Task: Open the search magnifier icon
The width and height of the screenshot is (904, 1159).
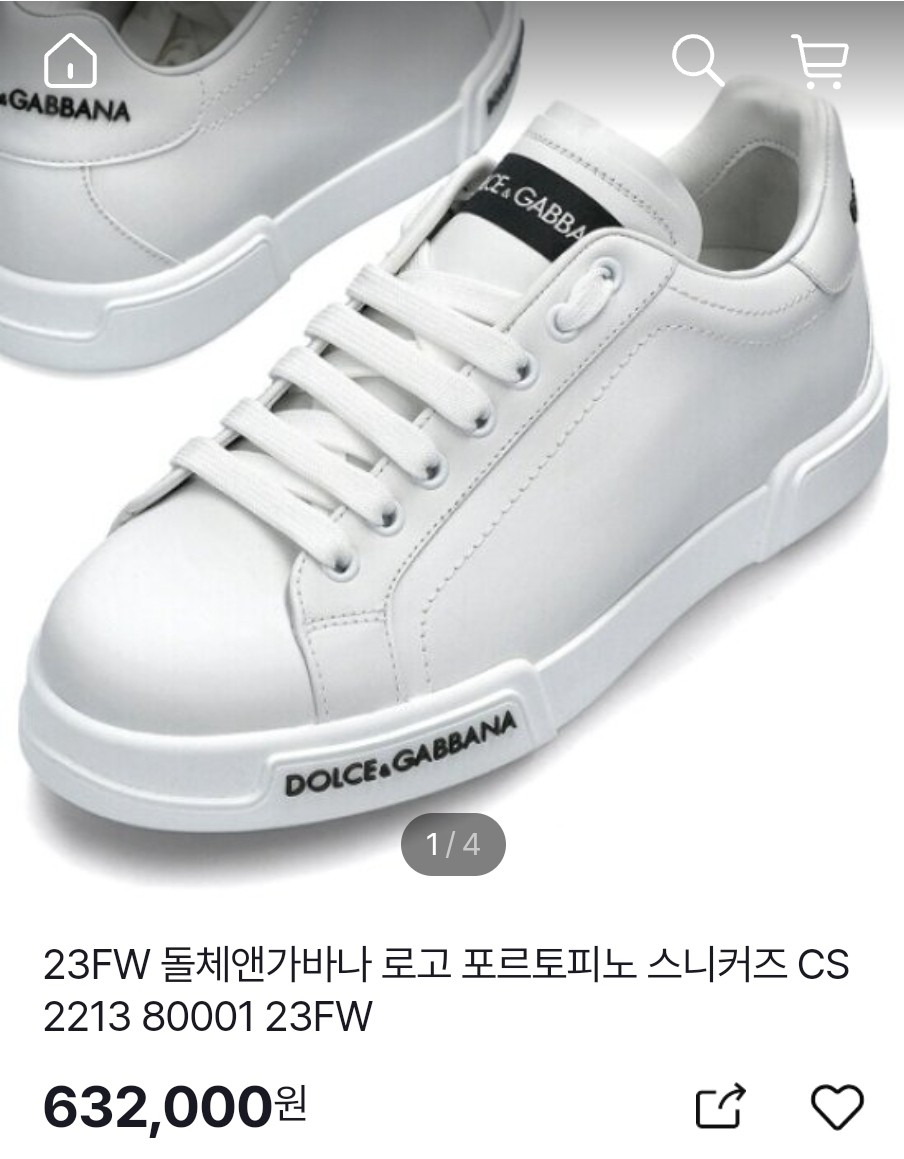Action: coord(697,59)
